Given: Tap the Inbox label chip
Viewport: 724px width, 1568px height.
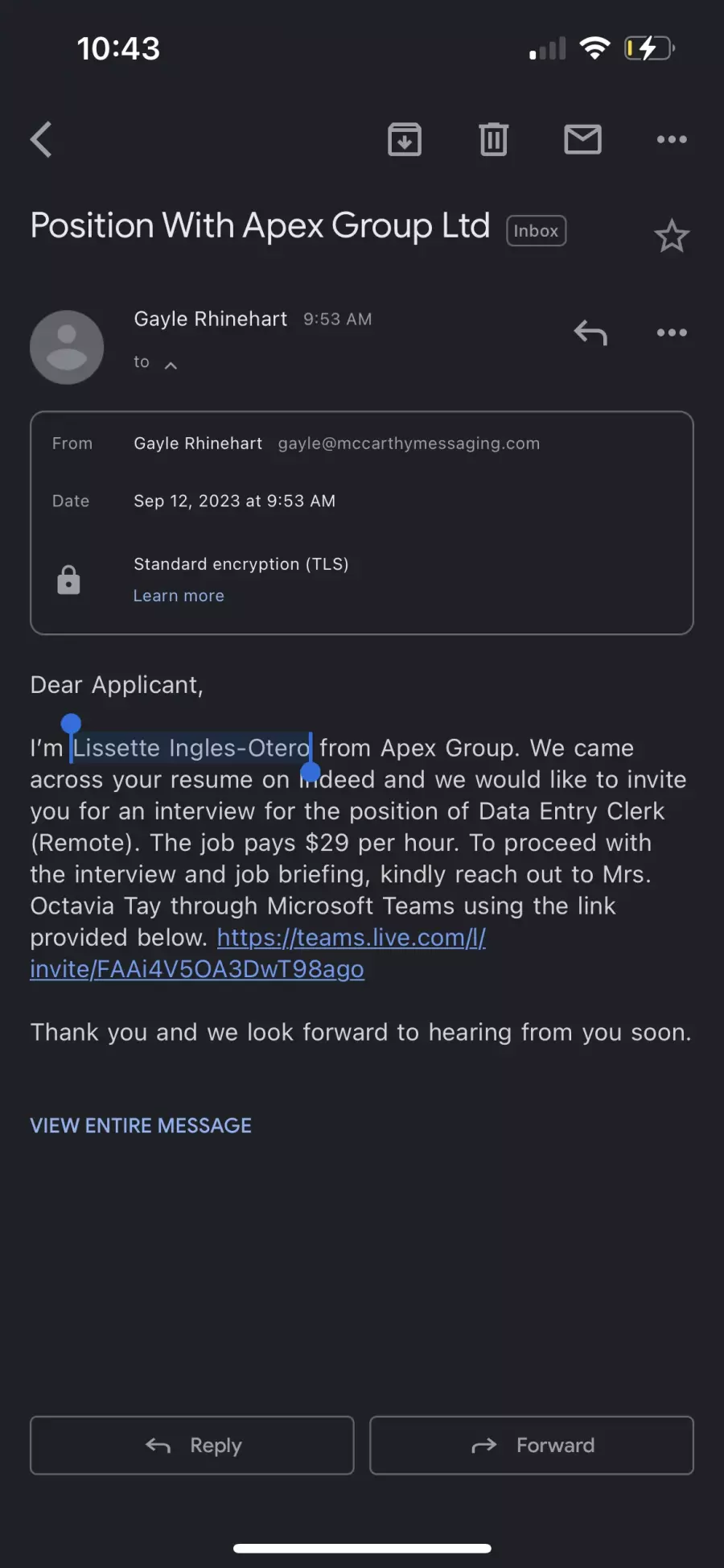Looking at the screenshot, I should pyautogui.click(x=537, y=231).
